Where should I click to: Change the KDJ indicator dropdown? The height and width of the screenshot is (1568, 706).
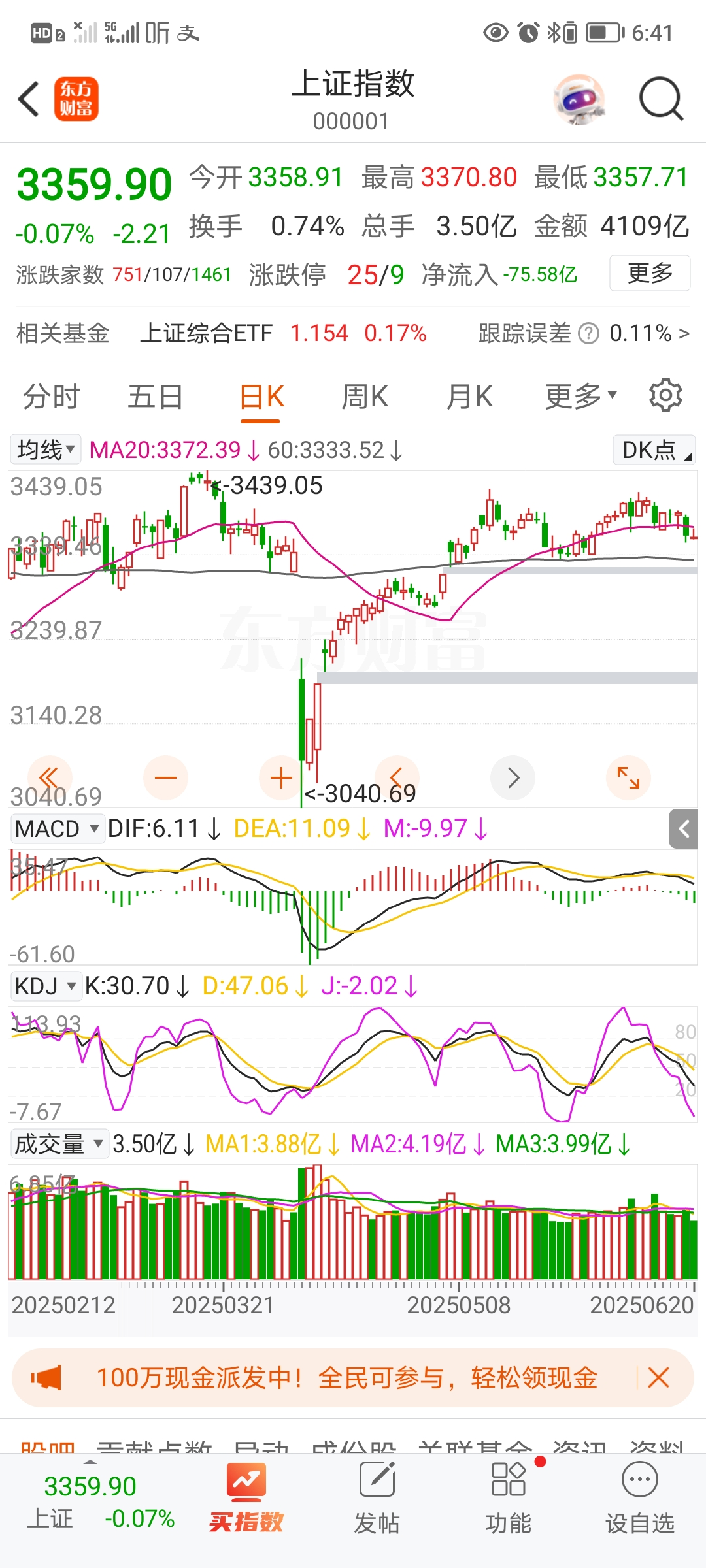[46, 986]
